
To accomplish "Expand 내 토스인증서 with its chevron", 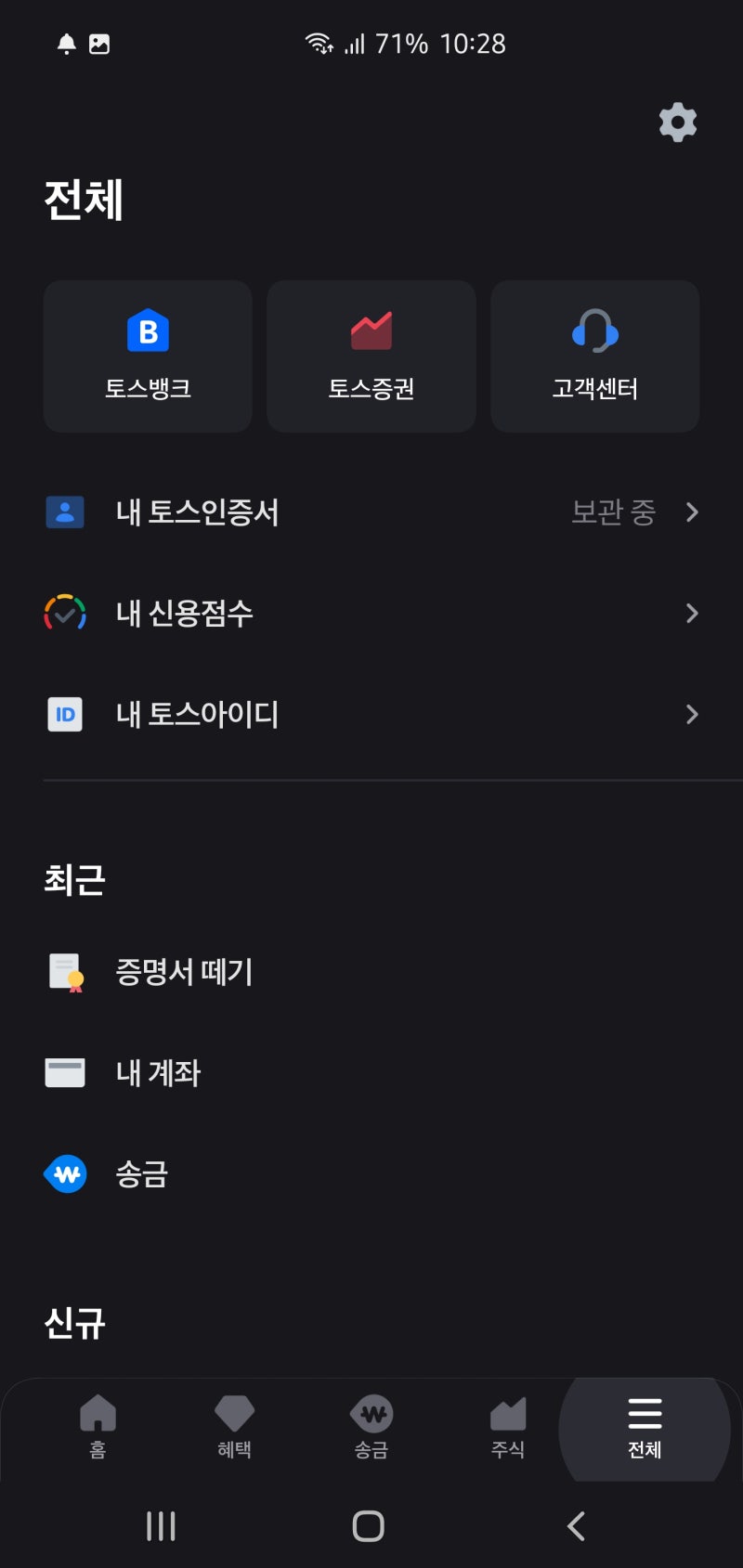I will pos(692,512).
